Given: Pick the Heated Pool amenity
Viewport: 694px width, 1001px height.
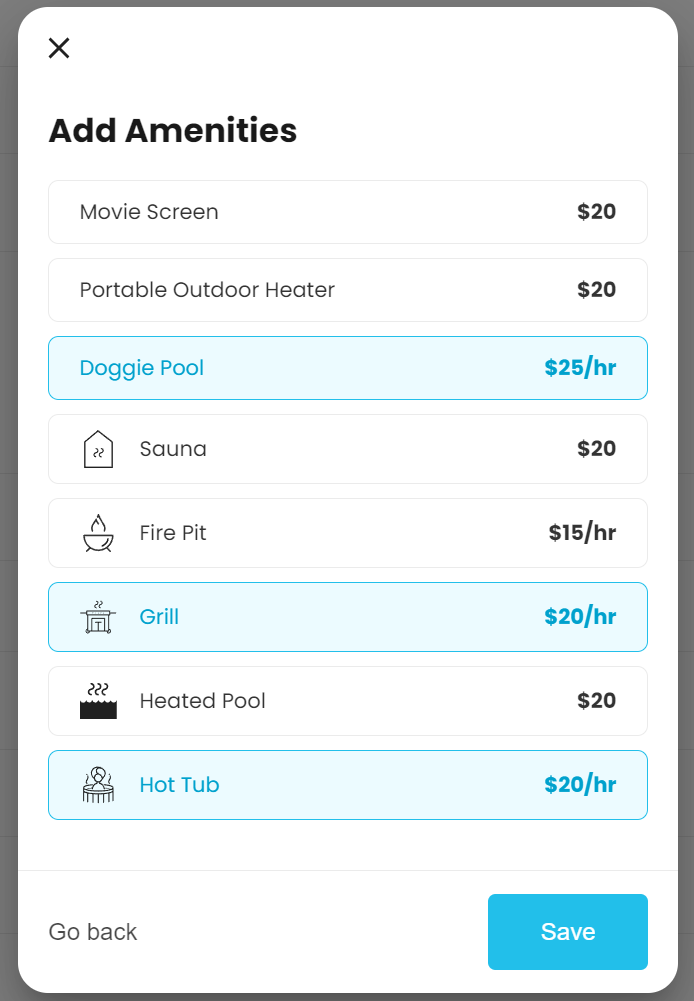Looking at the screenshot, I should click(x=347, y=701).
